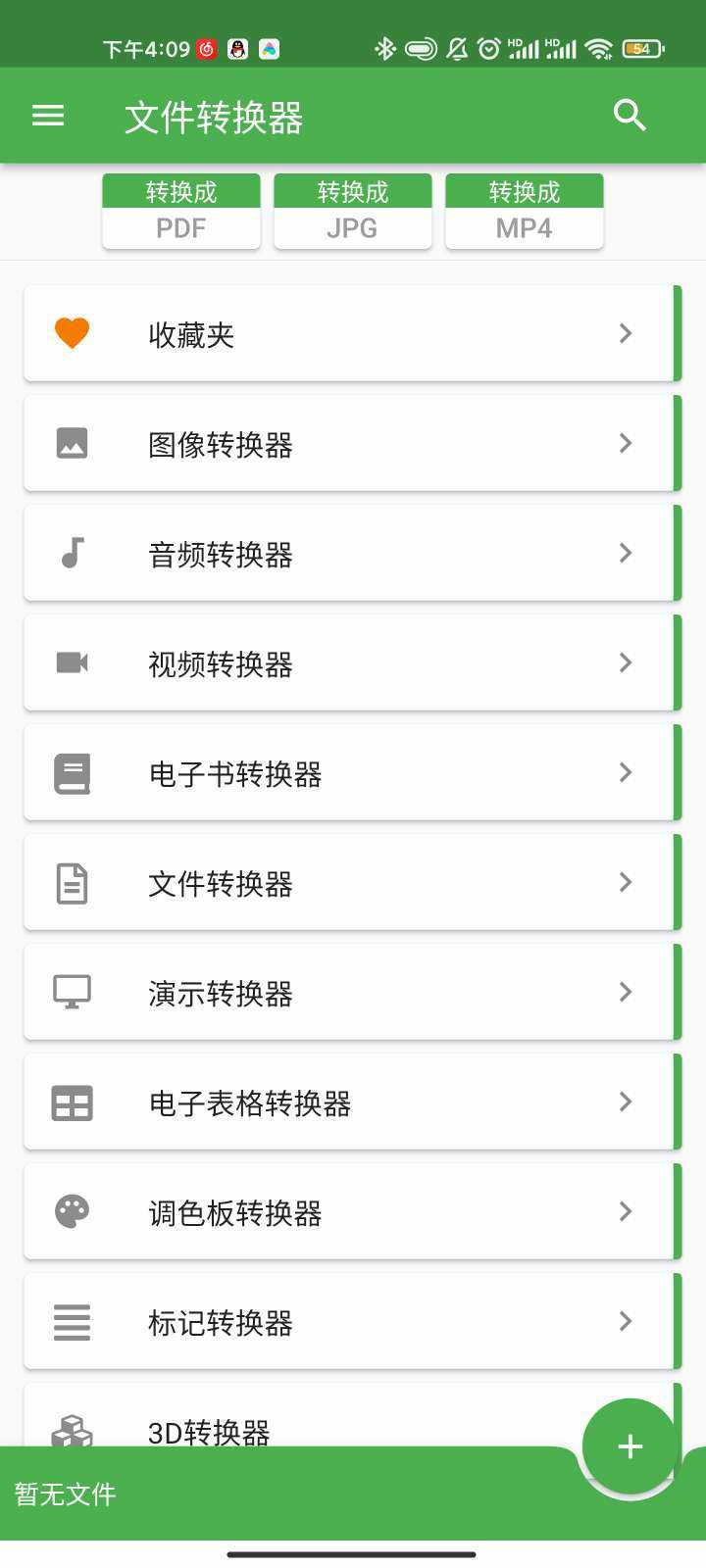Image resolution: width=706 pixels, height=1568 pixels.
Task: Click the monitor icon next to 演示转换器
Action: (x=71, y=992)
